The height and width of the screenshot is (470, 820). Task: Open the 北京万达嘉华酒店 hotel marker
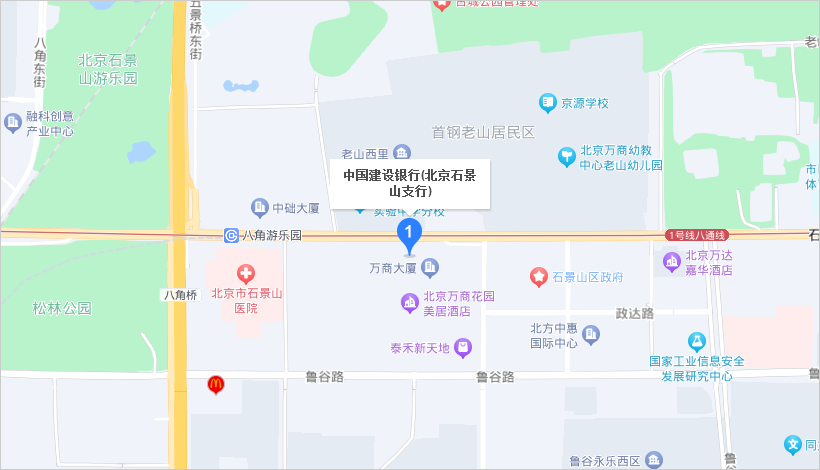click(x=671, y=262)
